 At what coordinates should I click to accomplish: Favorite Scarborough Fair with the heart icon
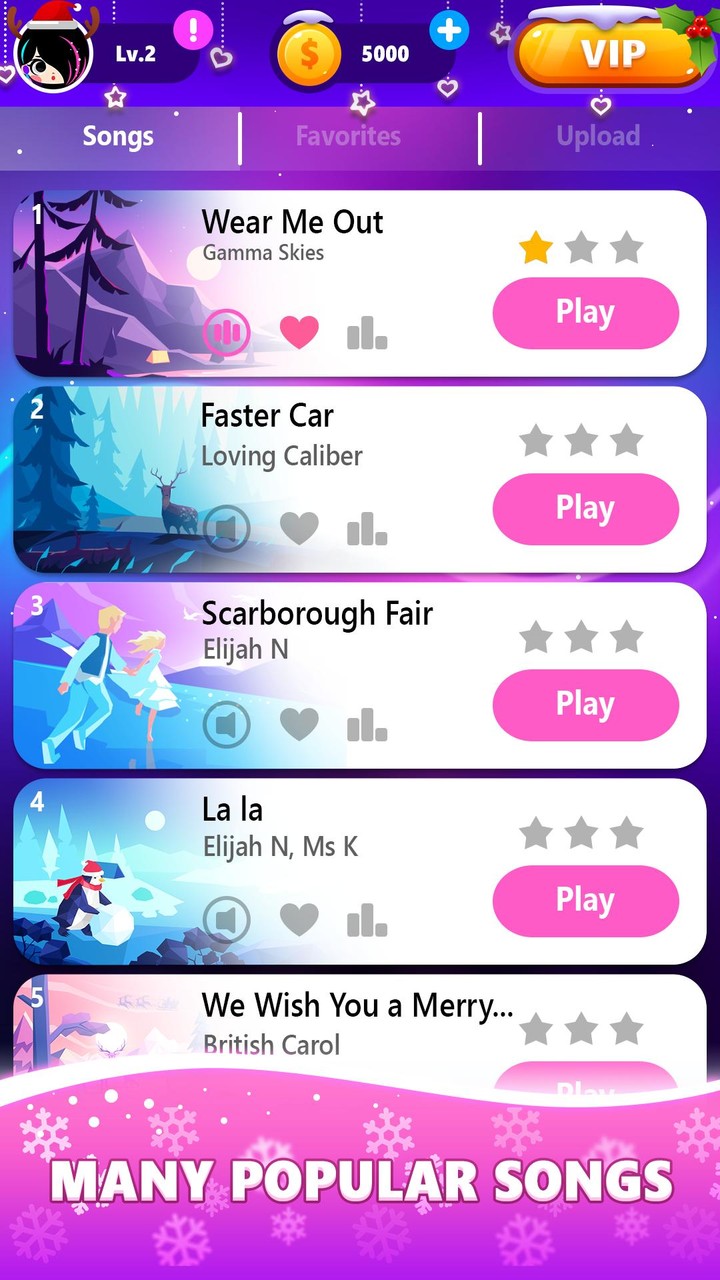click(x=299, y=724)
